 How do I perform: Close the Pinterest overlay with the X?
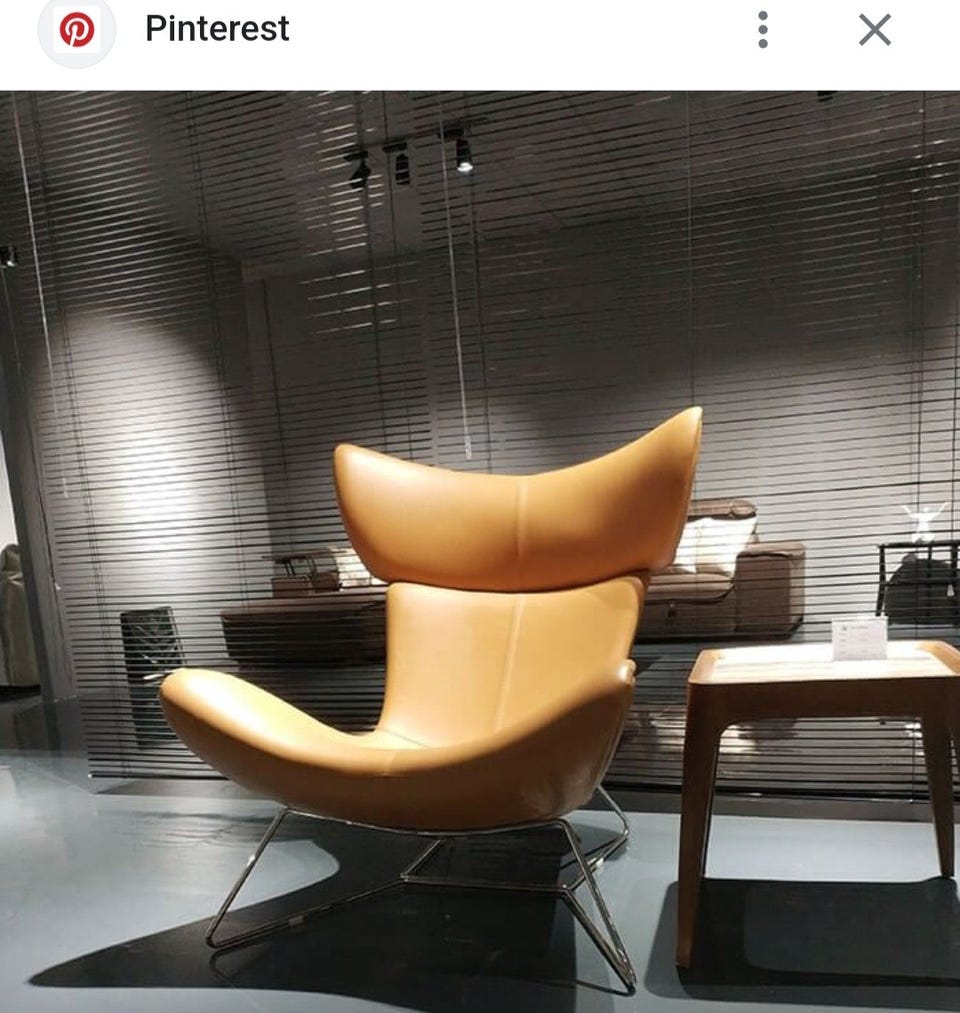[874, 30]
